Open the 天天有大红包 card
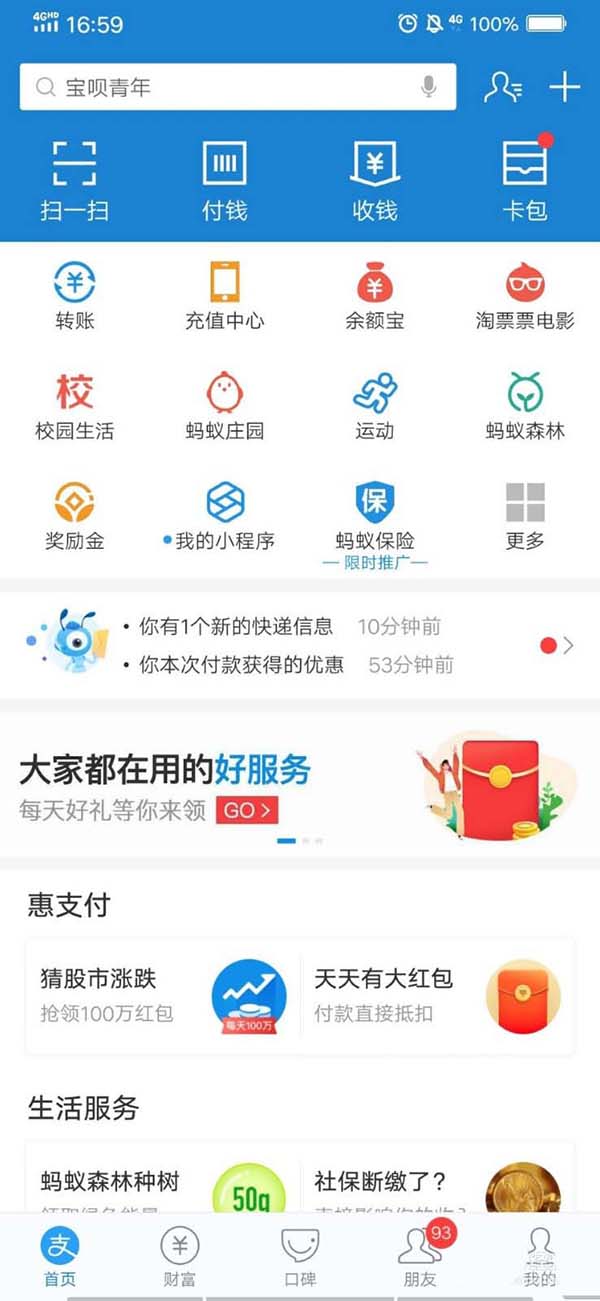This screenshot has height=1301, width=600. coord(437,995)
